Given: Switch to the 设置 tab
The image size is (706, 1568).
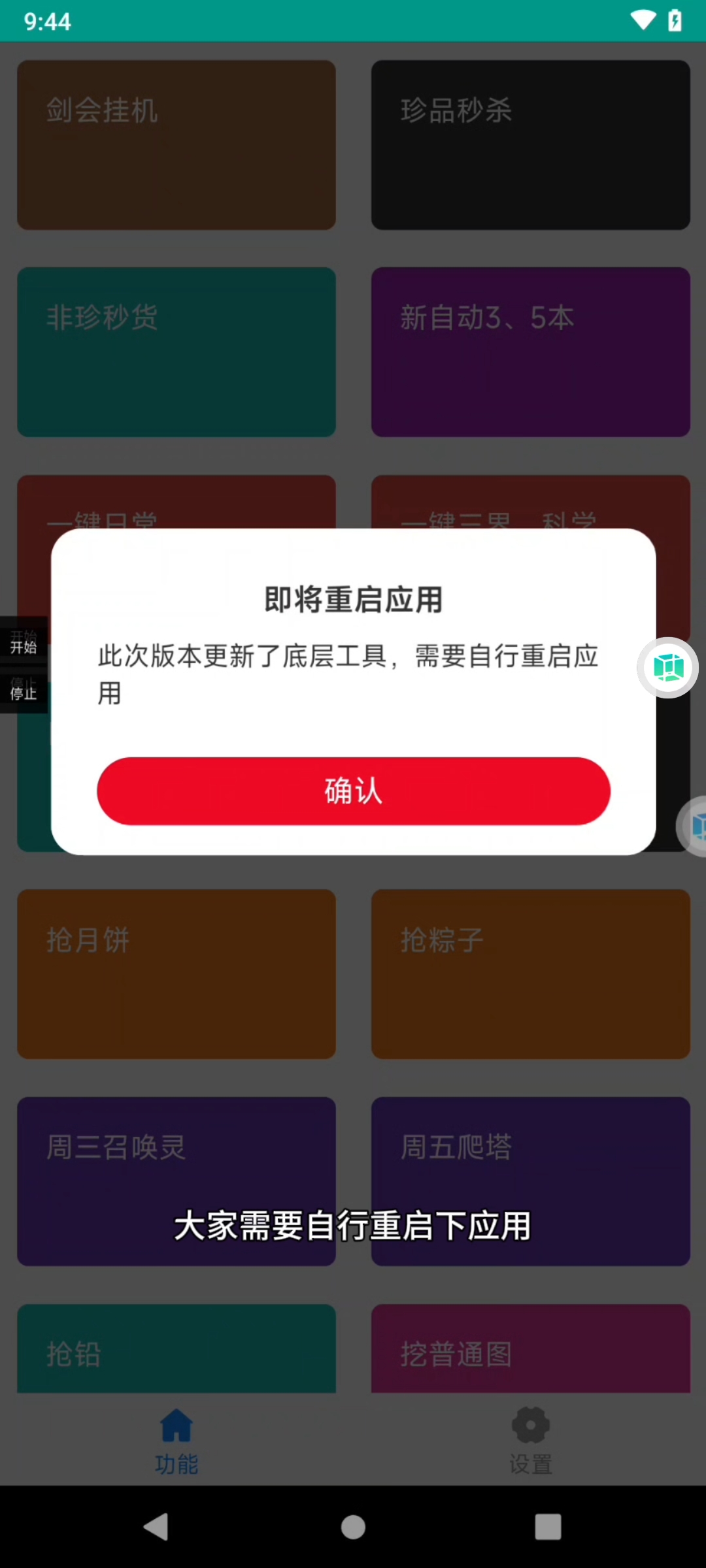Looking at the screenshot, I should point(531,1441).
